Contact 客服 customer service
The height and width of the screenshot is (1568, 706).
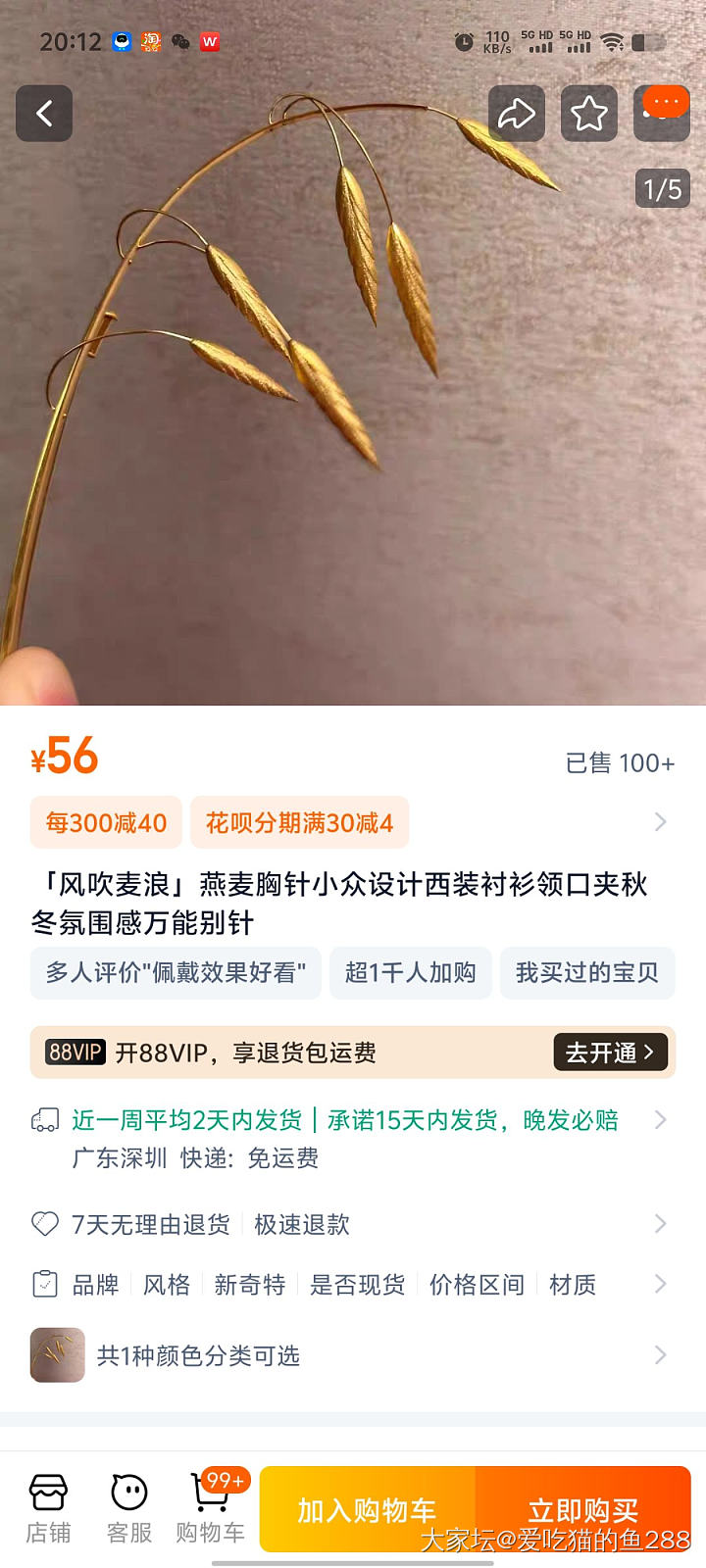pyautogui.click(x=129, y=1508)
